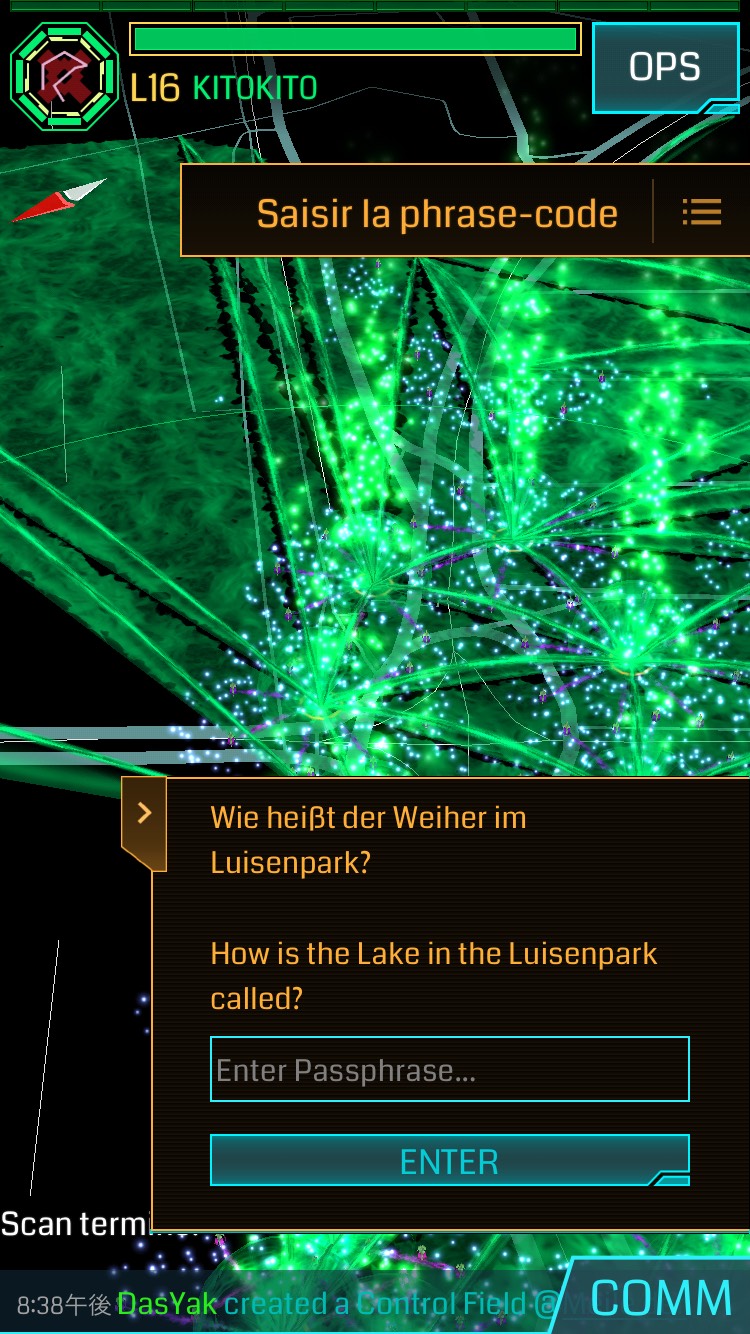Viewport: 750px width, 1334px height.
Task: Submit passphrase with ENTER button
Action: click(x=449, y=1161)
